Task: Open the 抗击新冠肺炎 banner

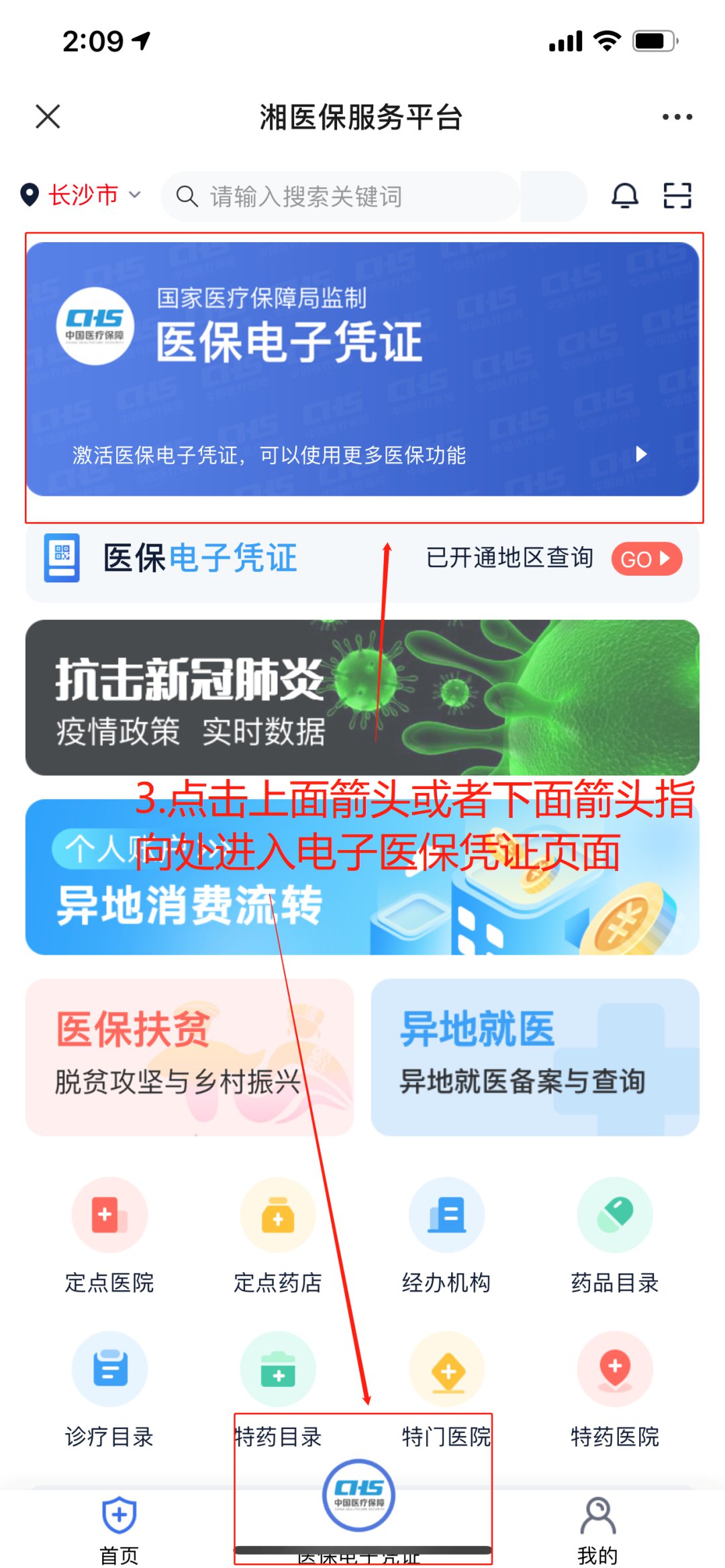Action: click(x=362, y=698)
